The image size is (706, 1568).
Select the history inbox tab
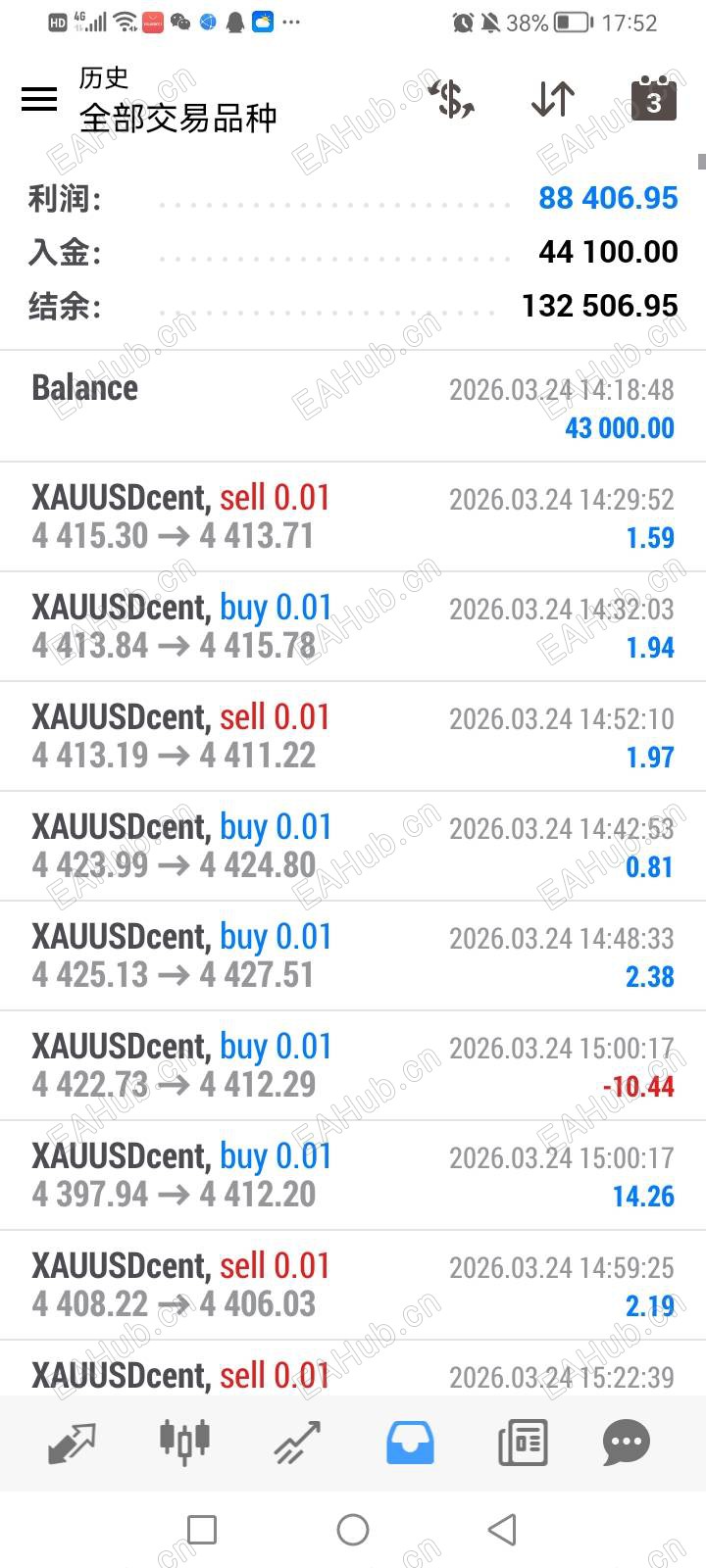pyautogui.click(x=410, y=1443)
